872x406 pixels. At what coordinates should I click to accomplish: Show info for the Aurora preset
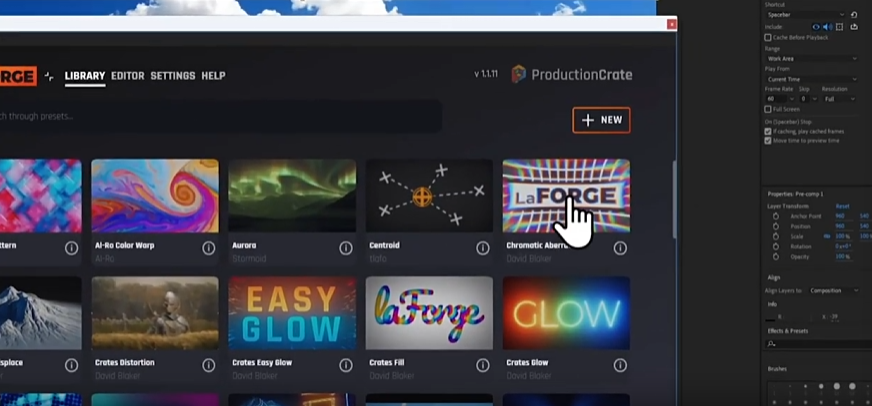[346, 248]
